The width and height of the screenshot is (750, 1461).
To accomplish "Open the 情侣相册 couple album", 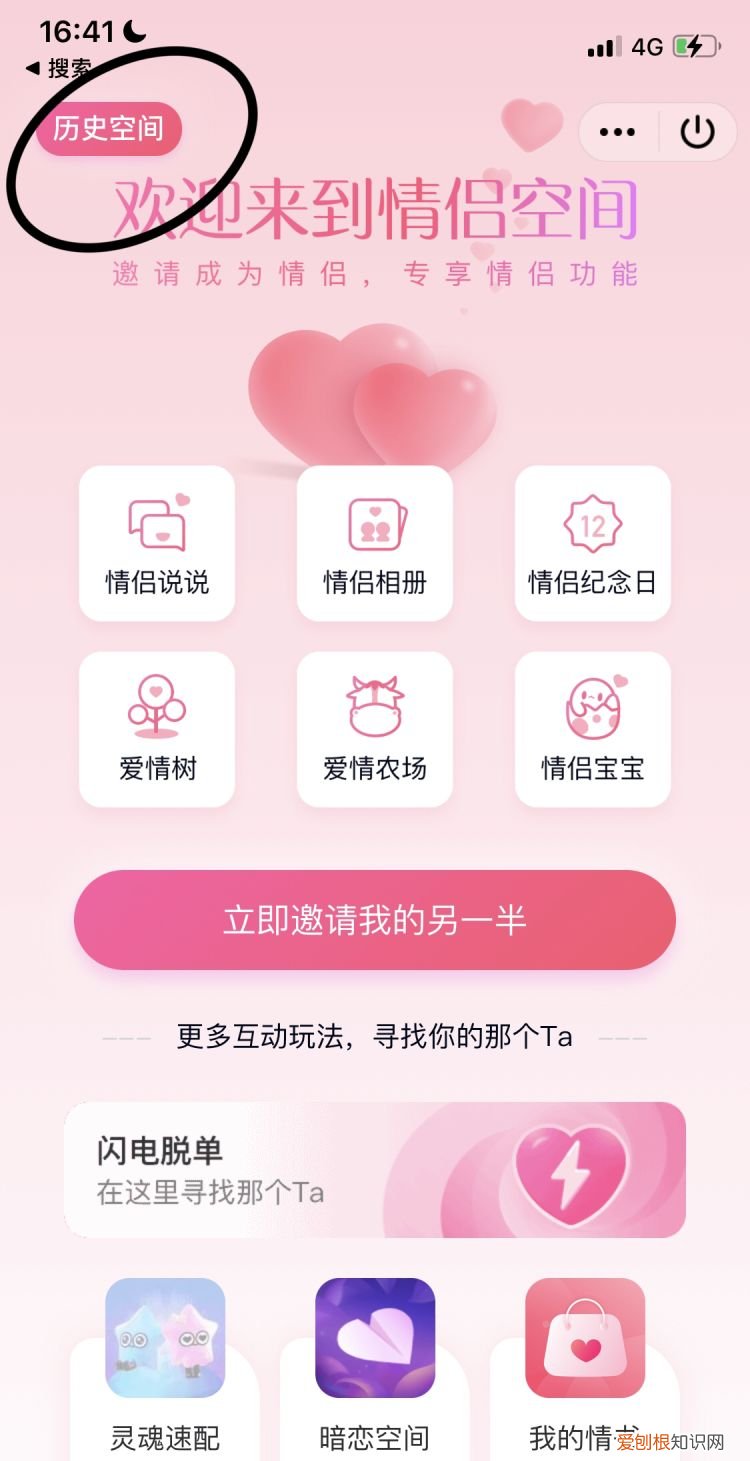I will (374, 543).
